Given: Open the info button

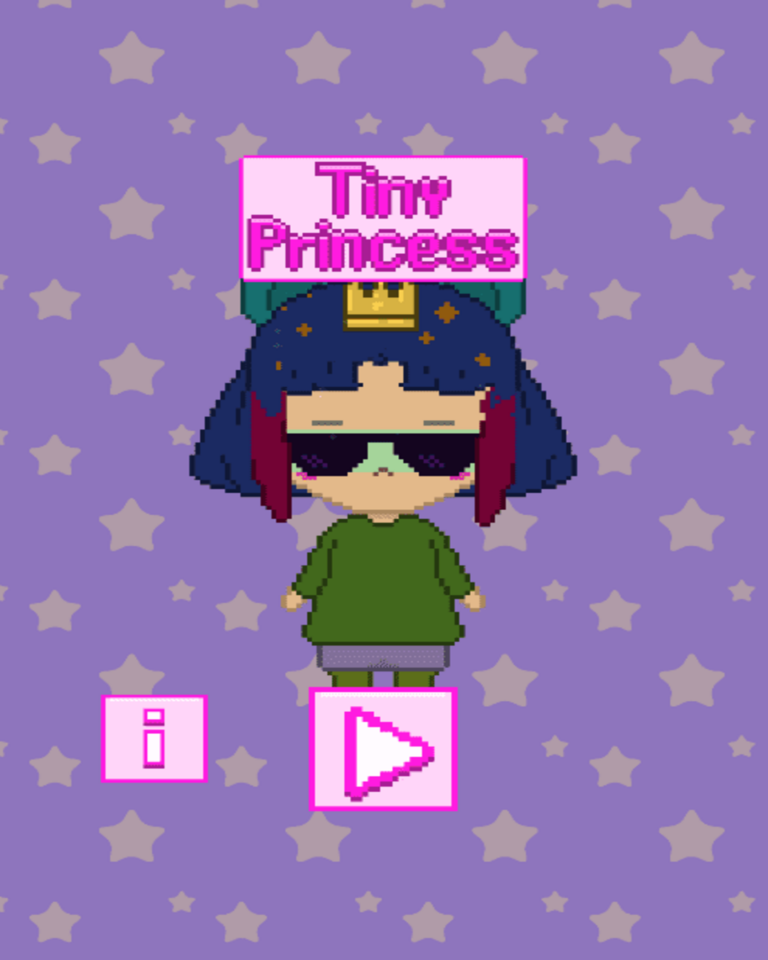Looking at the screenshot, I should pyautogui.click(x=154, y=739).
